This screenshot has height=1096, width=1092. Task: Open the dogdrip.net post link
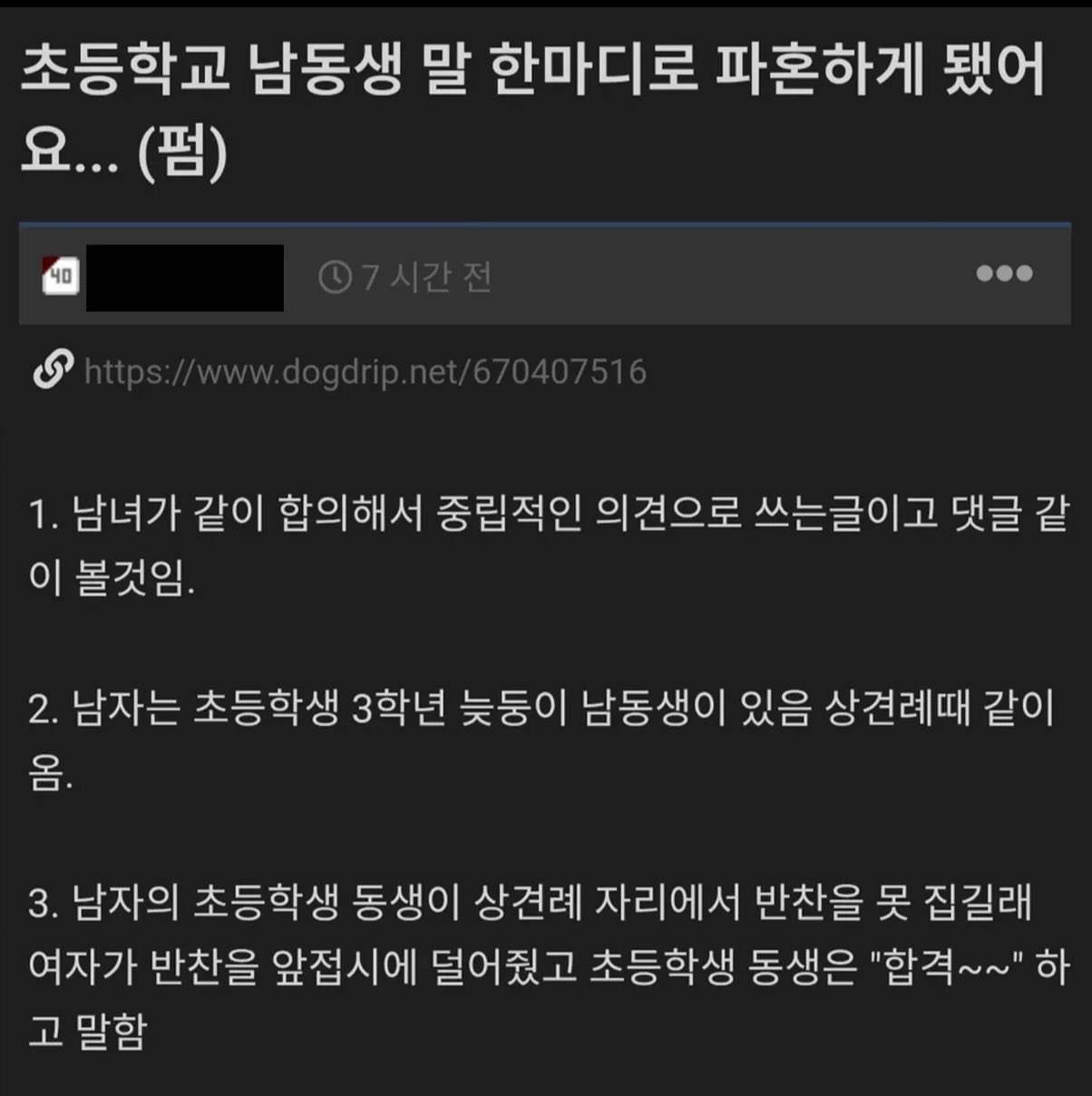[x=365, y=372]
